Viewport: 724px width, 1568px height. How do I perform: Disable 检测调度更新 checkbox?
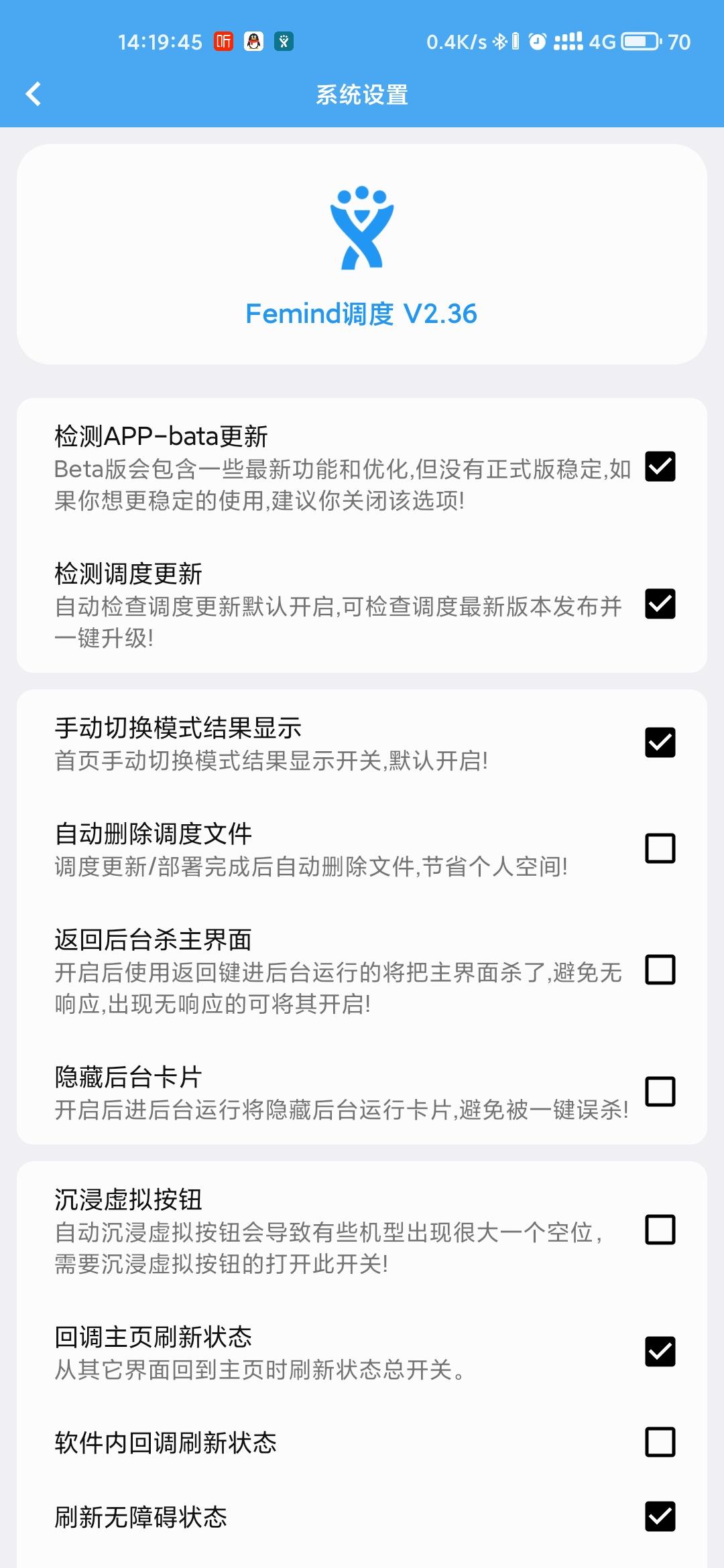[660, 604]
